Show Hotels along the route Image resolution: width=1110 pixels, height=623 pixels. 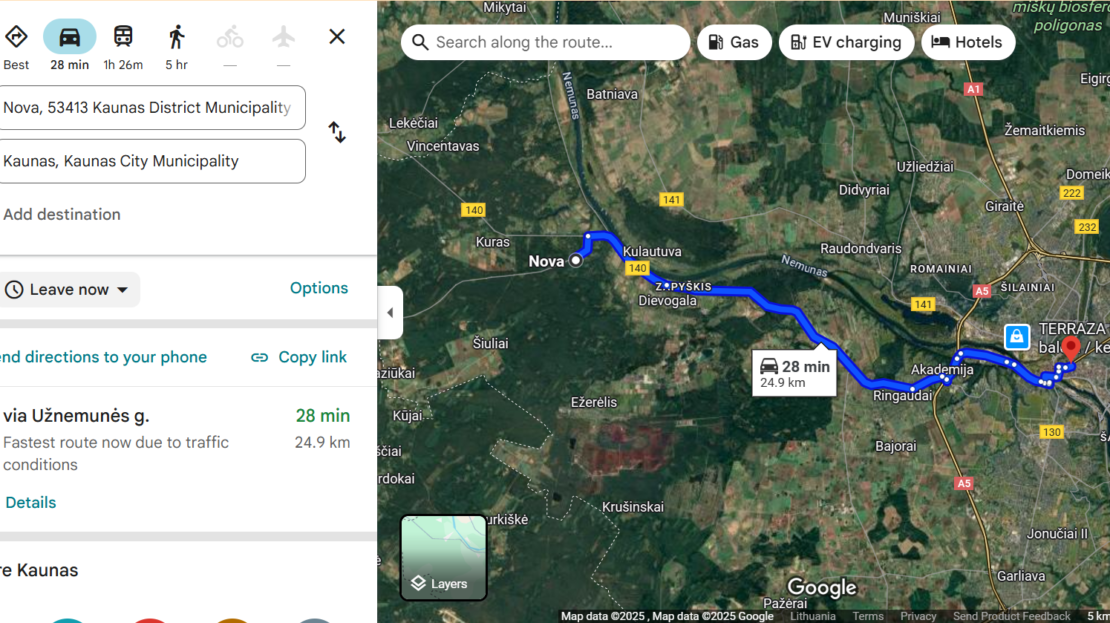tap(967, 42)
